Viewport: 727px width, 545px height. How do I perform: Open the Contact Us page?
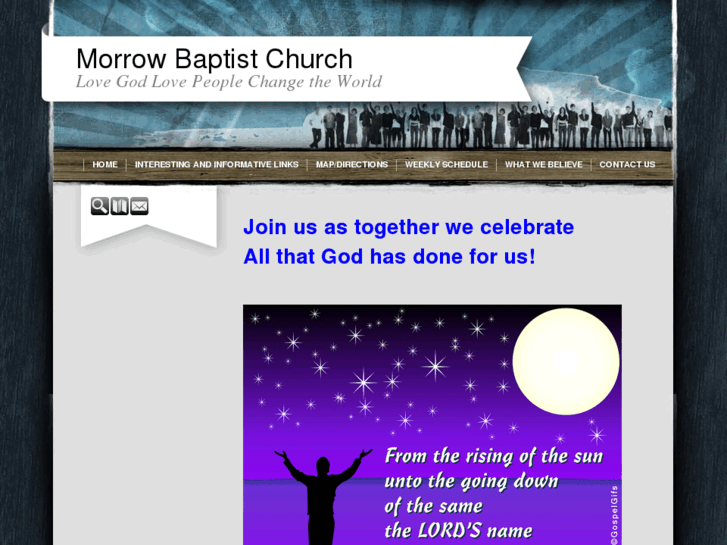pos(627,164)
